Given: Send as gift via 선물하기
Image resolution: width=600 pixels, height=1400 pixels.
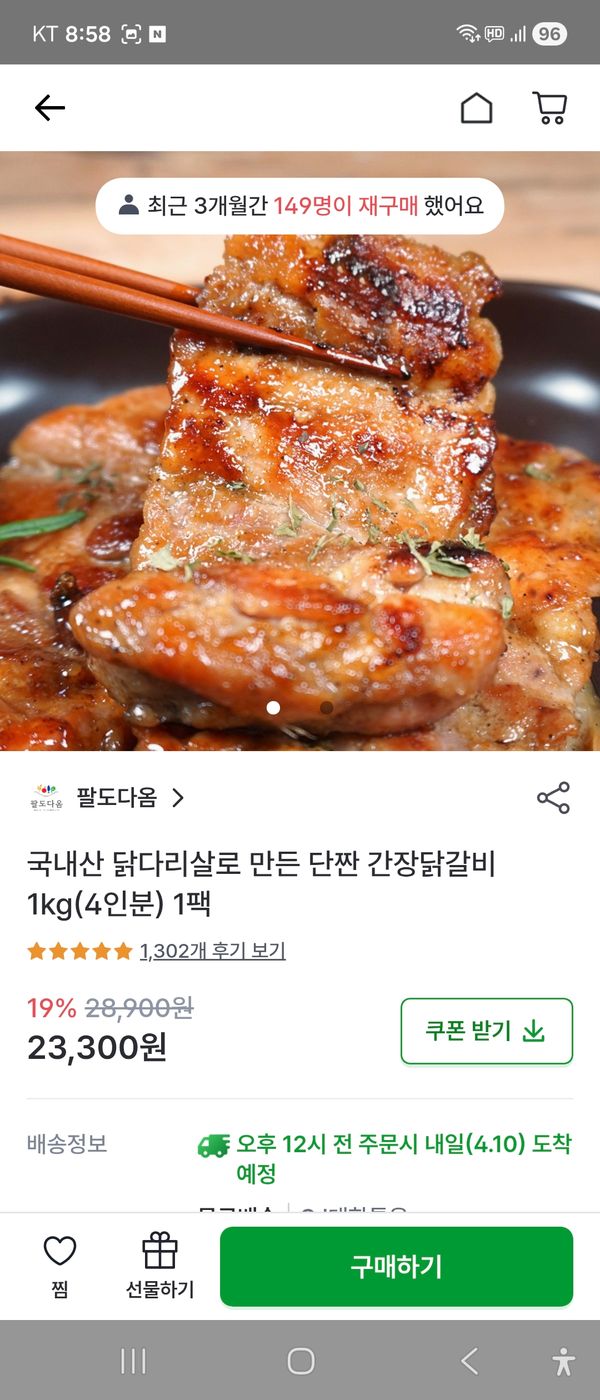Looking at the screenshot, I should [160, 1266].
